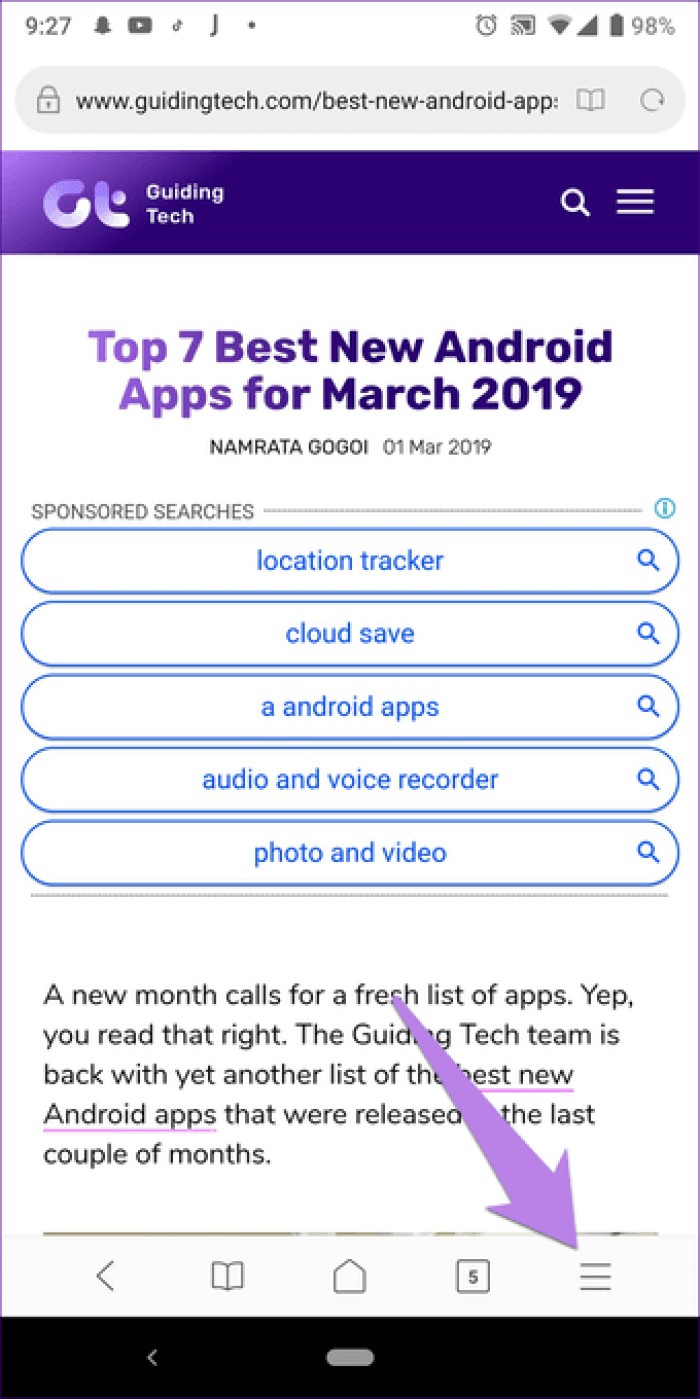This screenshot has width=700, height=1399.
Task: Go back using the browser toolbar arrow
Action: [105, 1275]
